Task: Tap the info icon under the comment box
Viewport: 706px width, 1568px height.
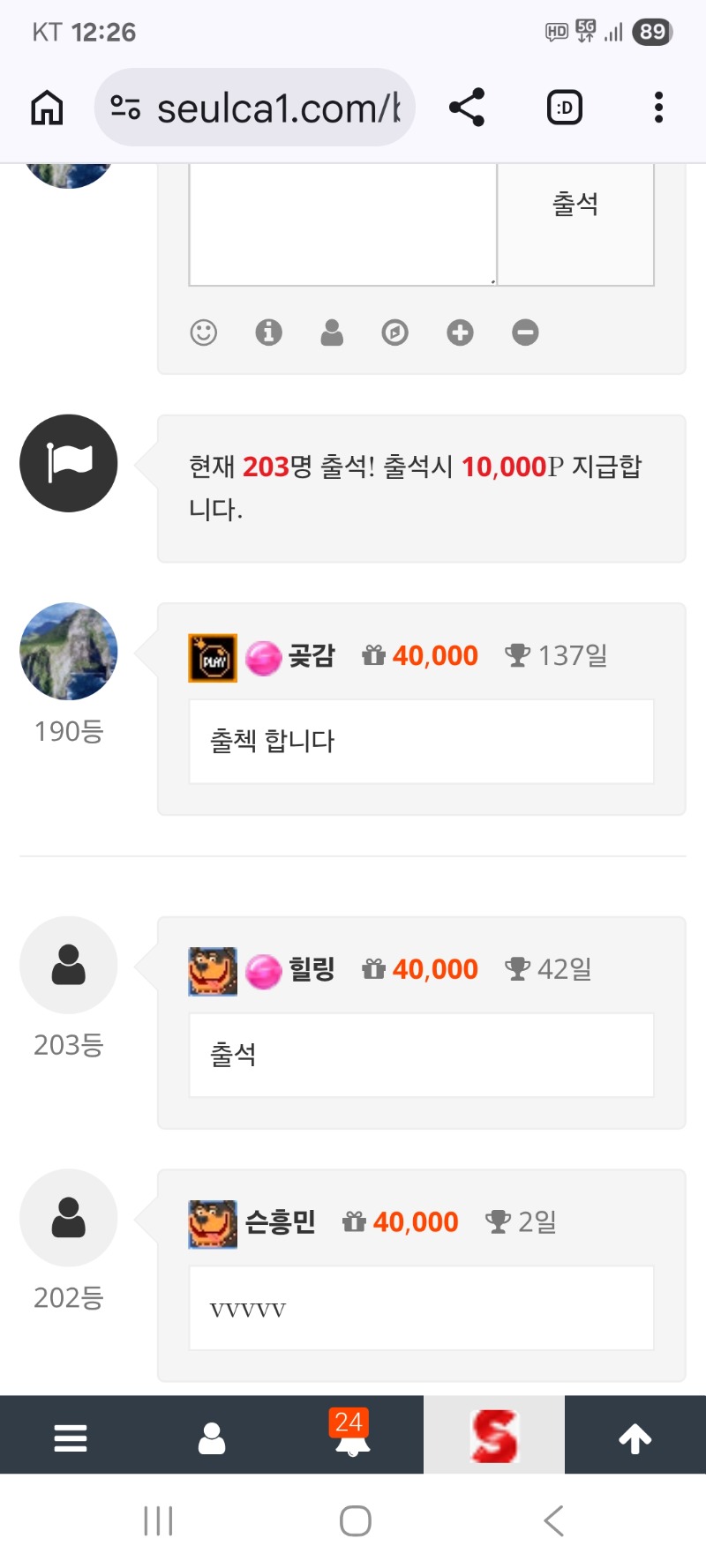Action: (268, 332)
